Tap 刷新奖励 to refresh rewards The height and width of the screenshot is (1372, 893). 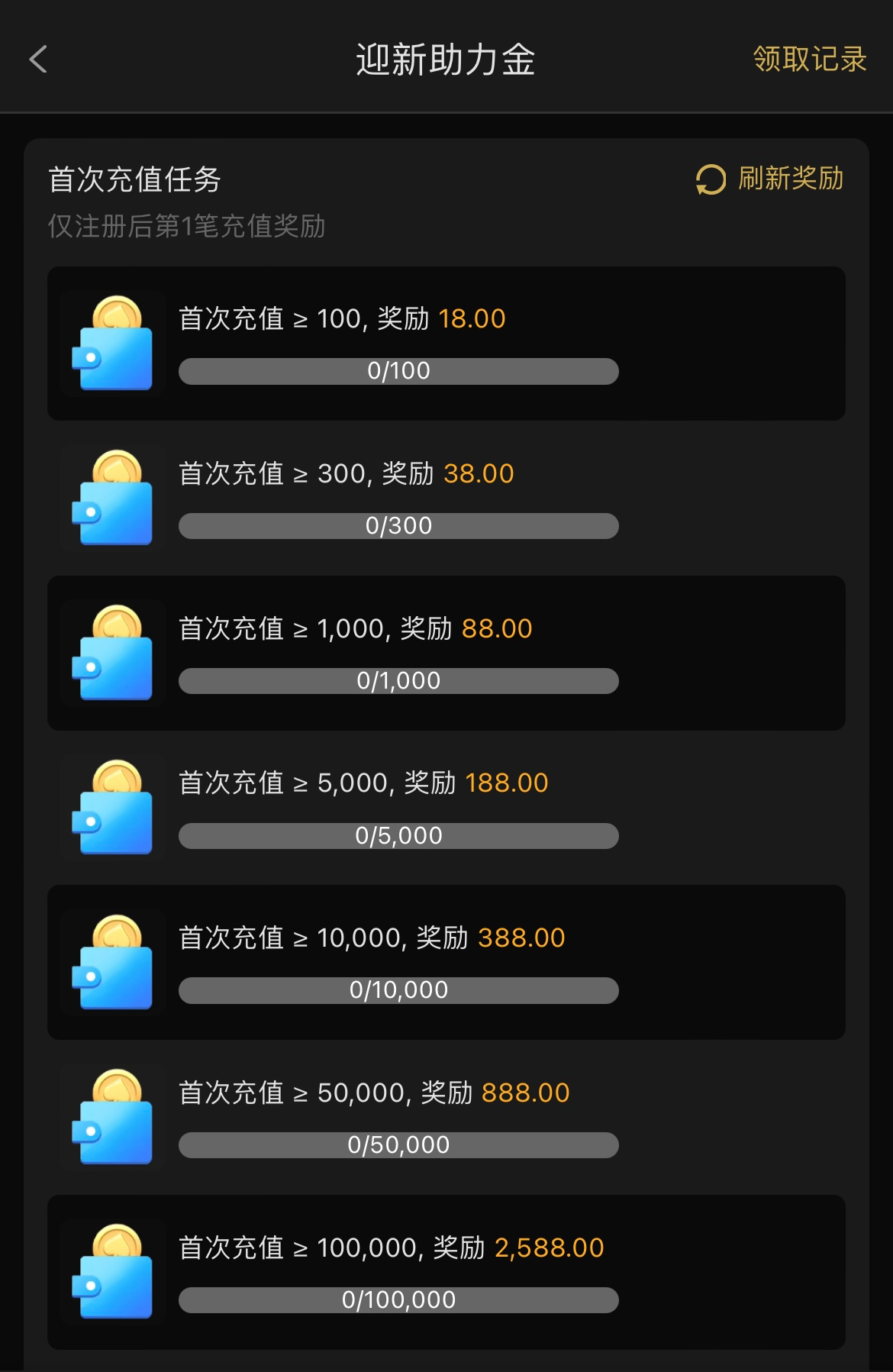click(769, 179)
